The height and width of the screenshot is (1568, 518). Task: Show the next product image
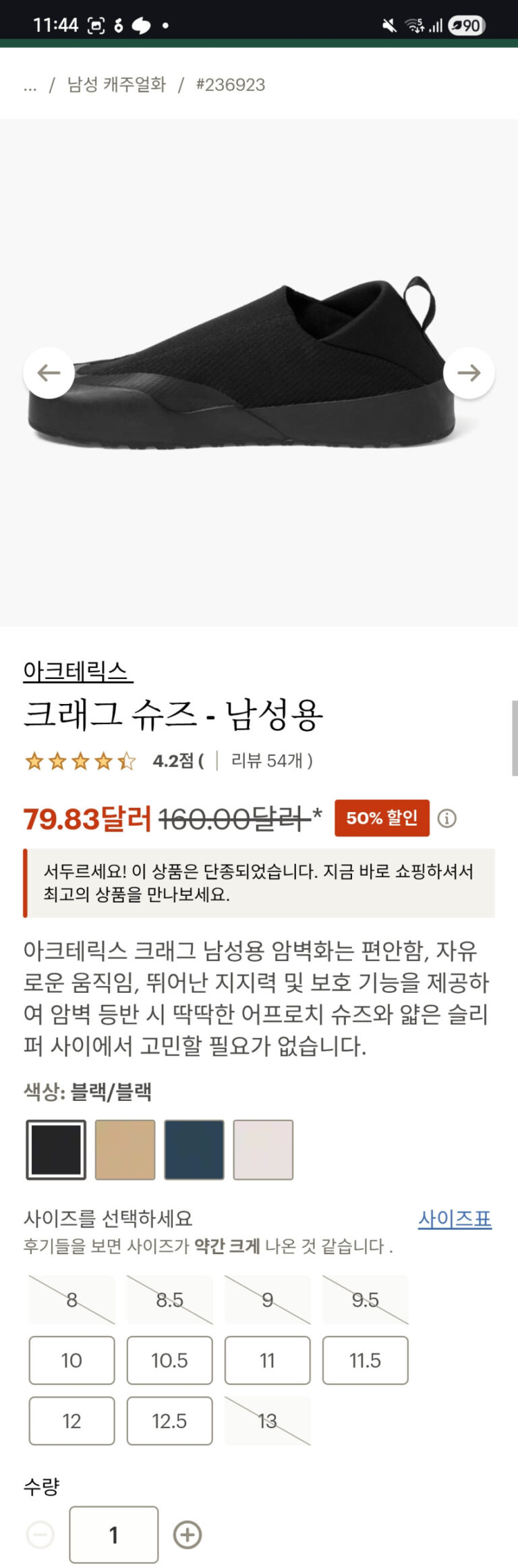click(x=469, y=373)
